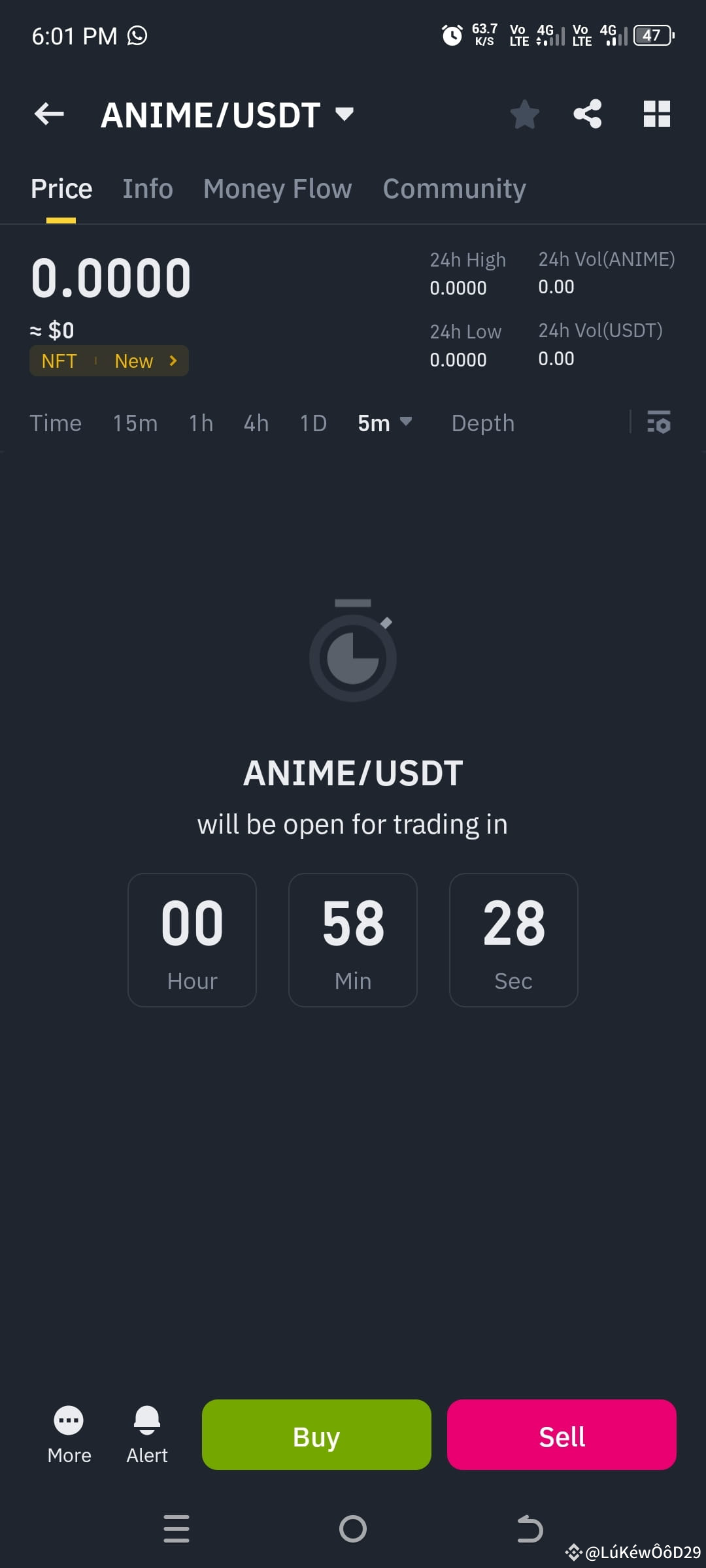Open the Community tab
The image size is (706, 1568).
tap(454, 188)
